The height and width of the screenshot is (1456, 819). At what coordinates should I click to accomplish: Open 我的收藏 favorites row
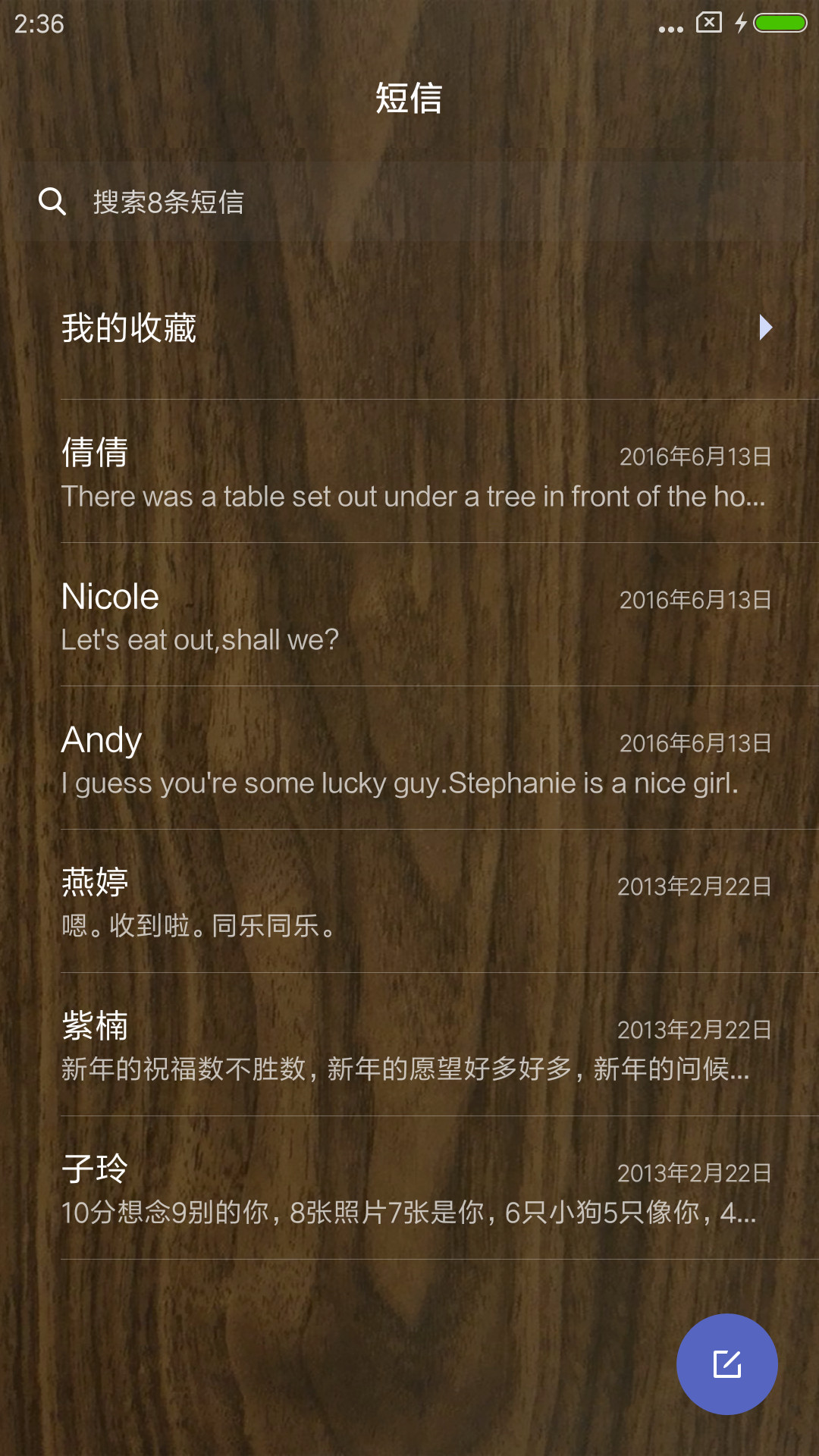click(x=409, y=328)
